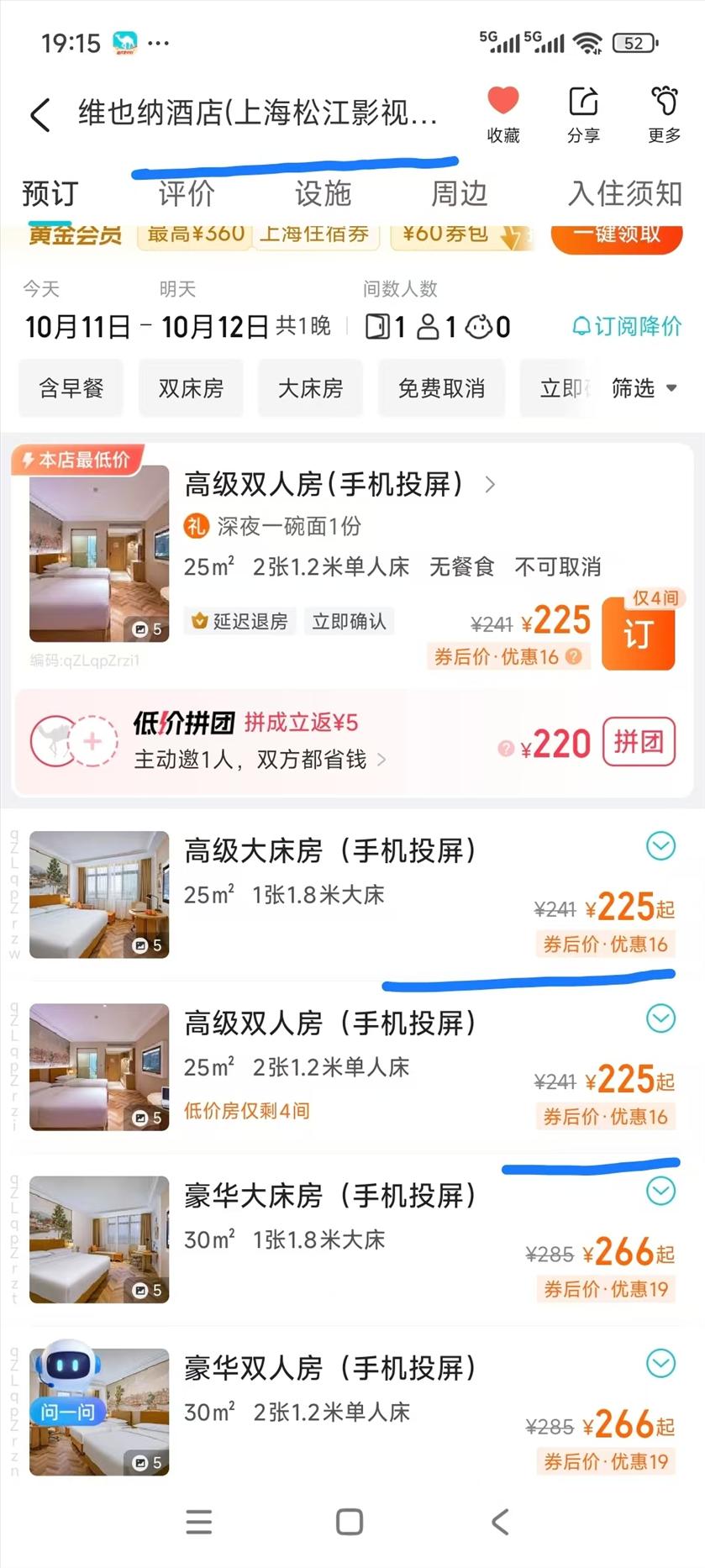Go back from the hotel page
Image resolution: width=705 pixels, height=1568 pixels.
(40, 114)
